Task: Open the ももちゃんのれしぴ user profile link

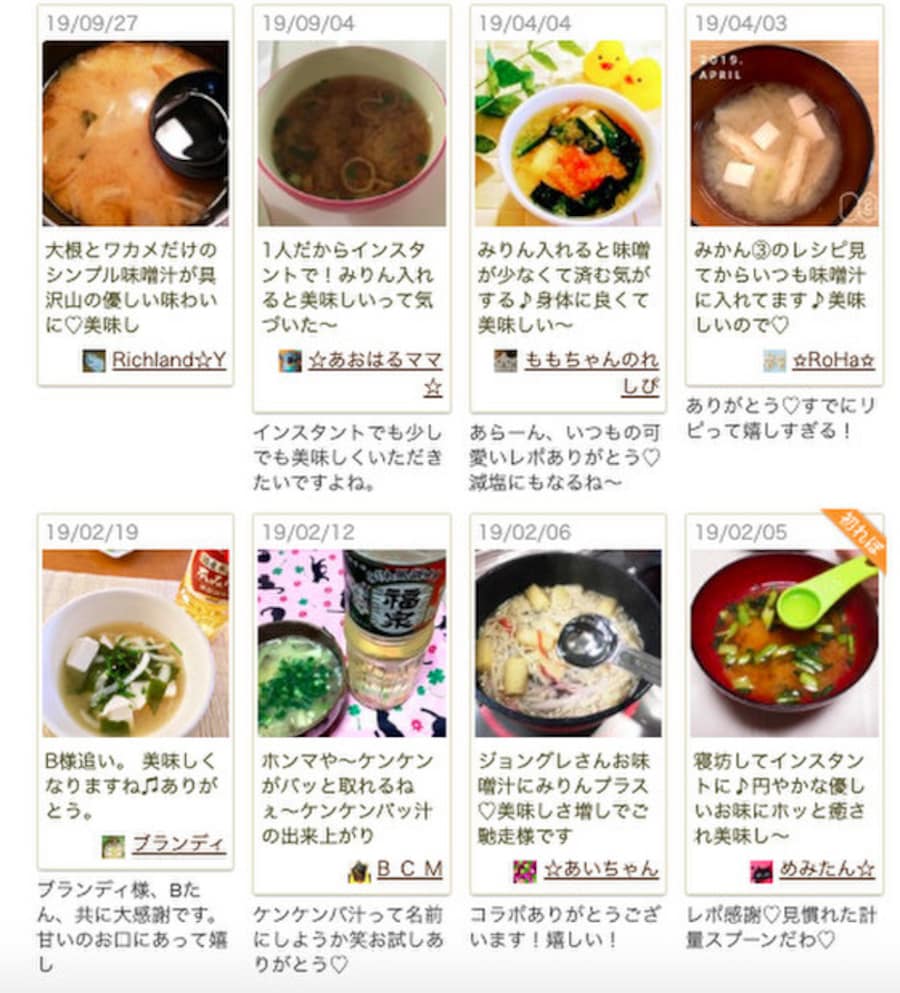Action: click(590, 360)
